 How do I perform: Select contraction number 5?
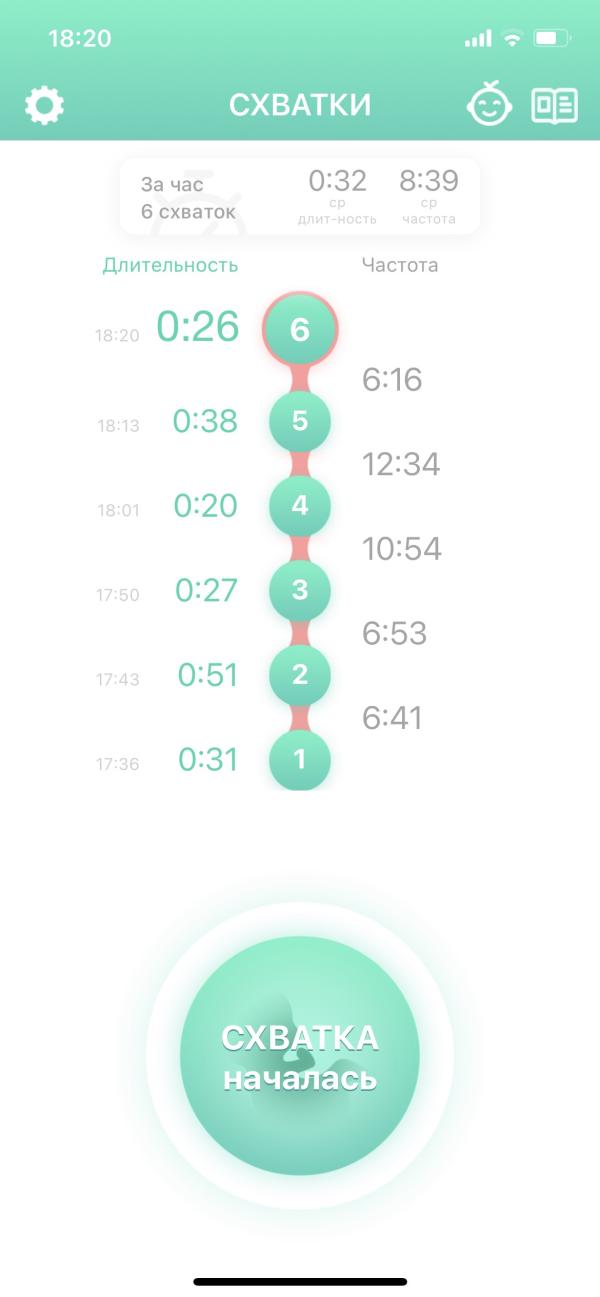pos(300,421)
